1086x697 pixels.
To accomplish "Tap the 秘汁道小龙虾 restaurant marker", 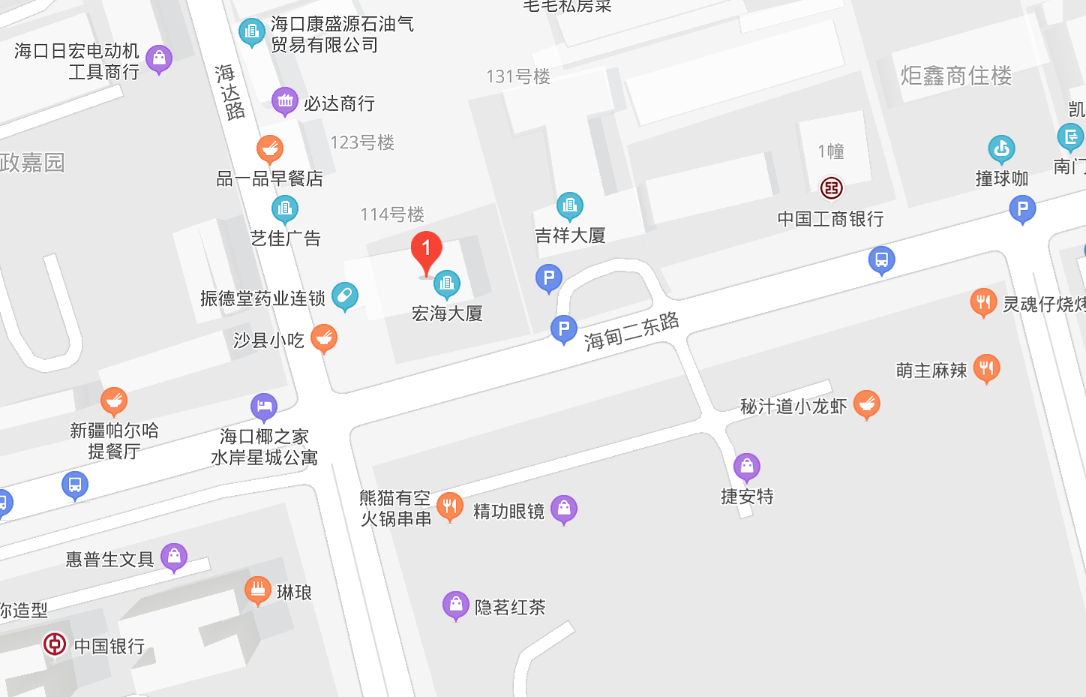I will point(866,404).
